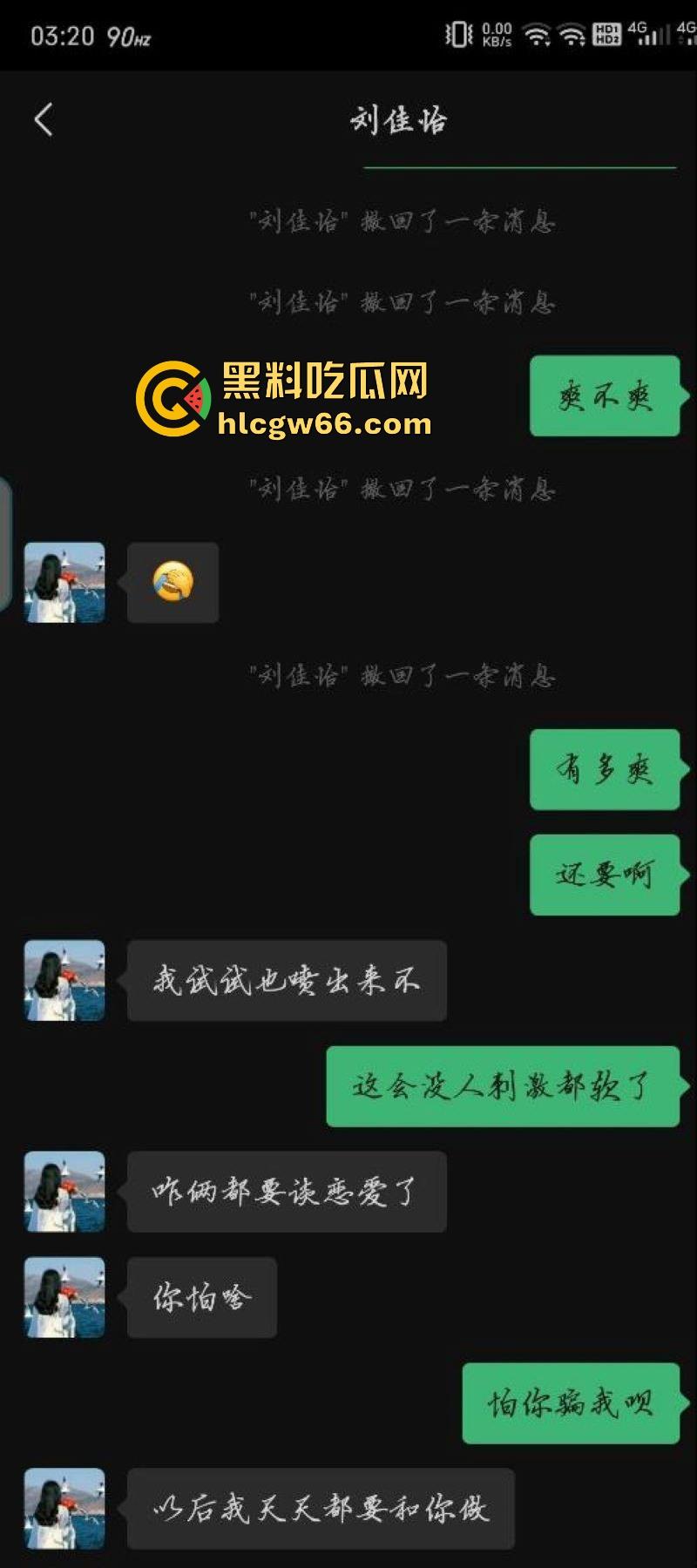Open the contact avatar next to 我试试也喷出来不
This screenshot has width=697, height=1568.
(x=64, y=981)
